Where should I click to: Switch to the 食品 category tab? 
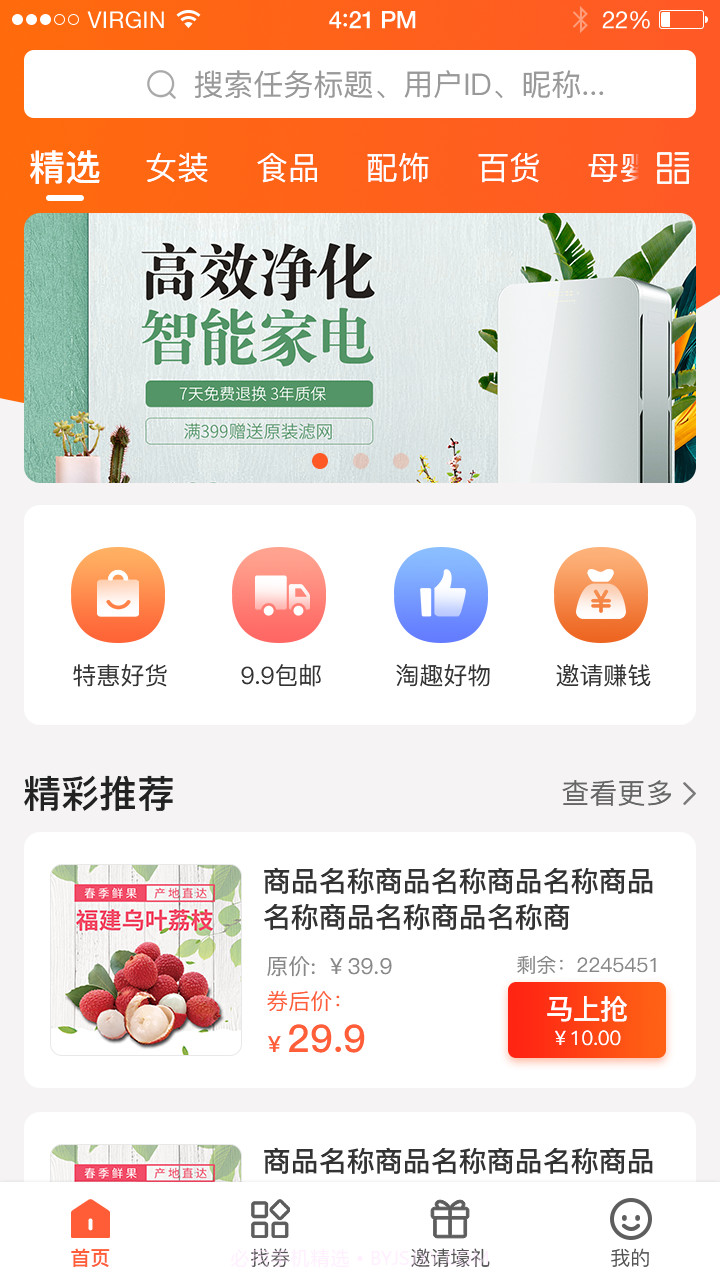[x=290, y=169]
